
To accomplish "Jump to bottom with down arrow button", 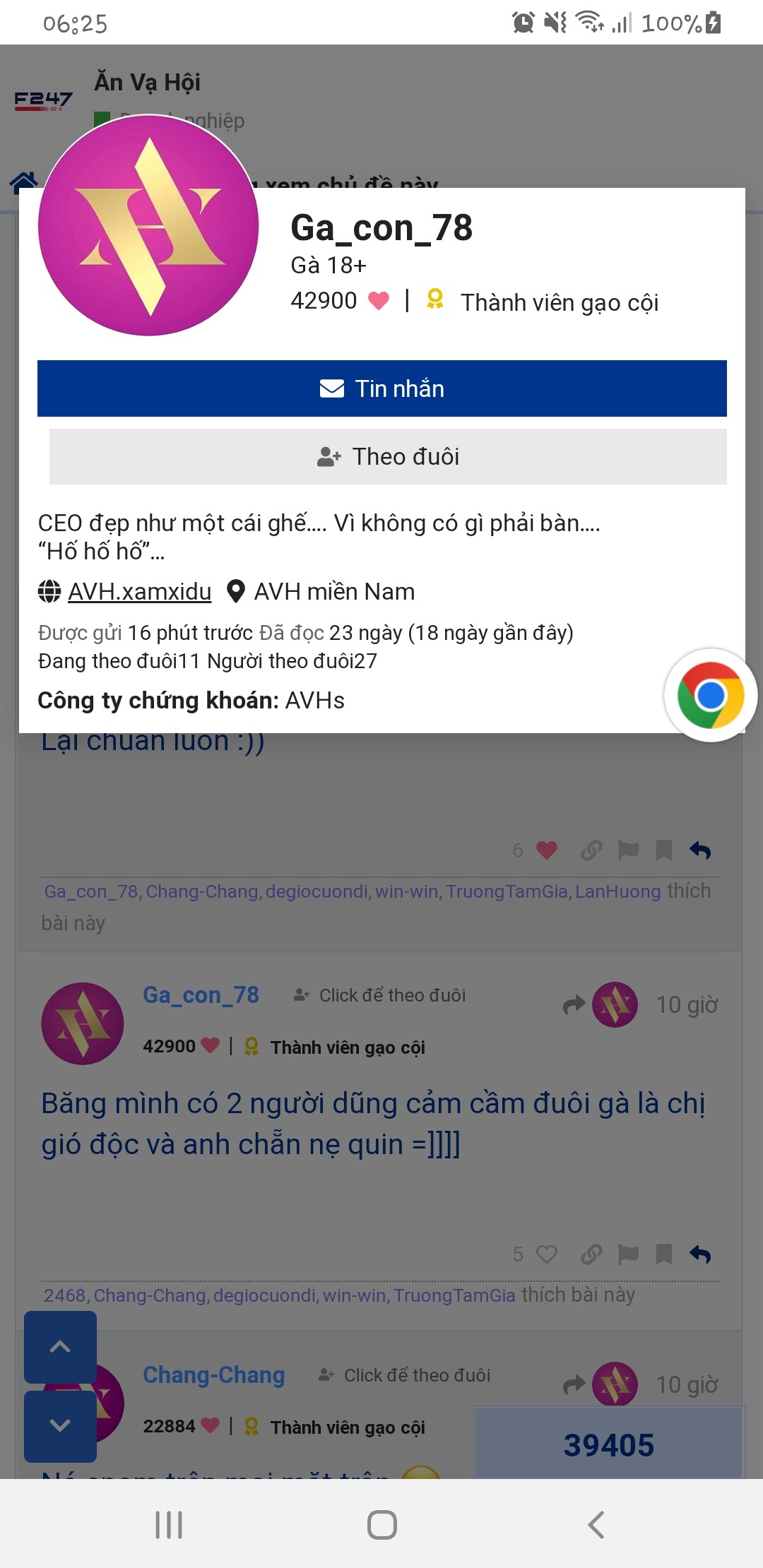I will [x=60, y=1425].
